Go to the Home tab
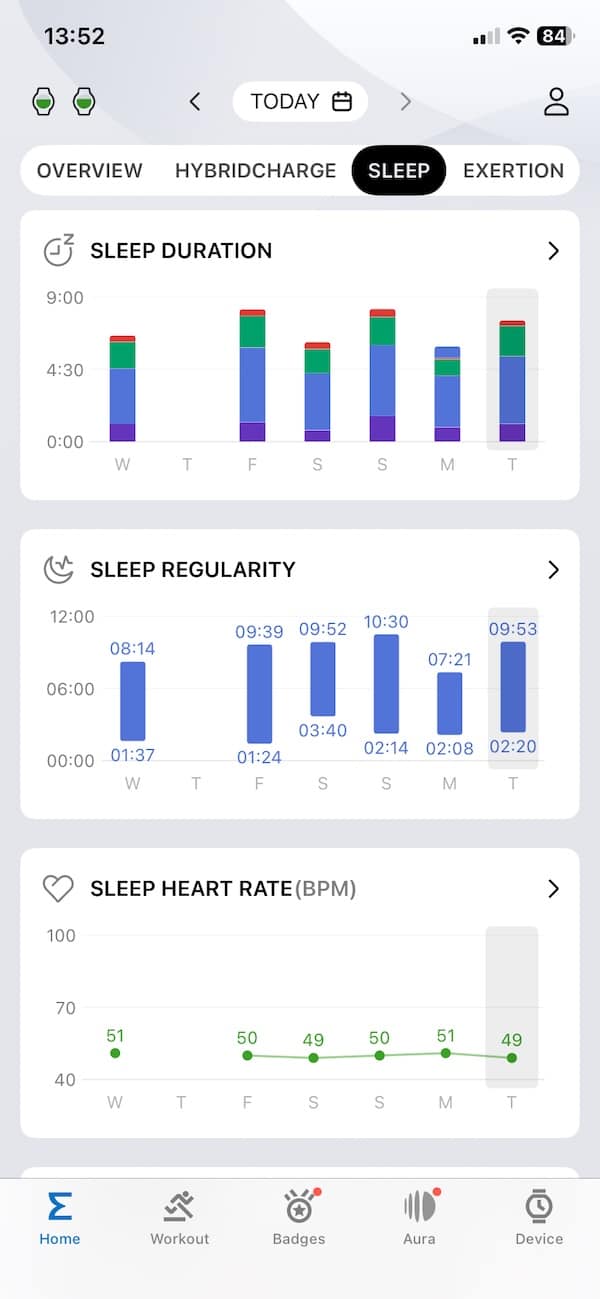 (60, 1218)
